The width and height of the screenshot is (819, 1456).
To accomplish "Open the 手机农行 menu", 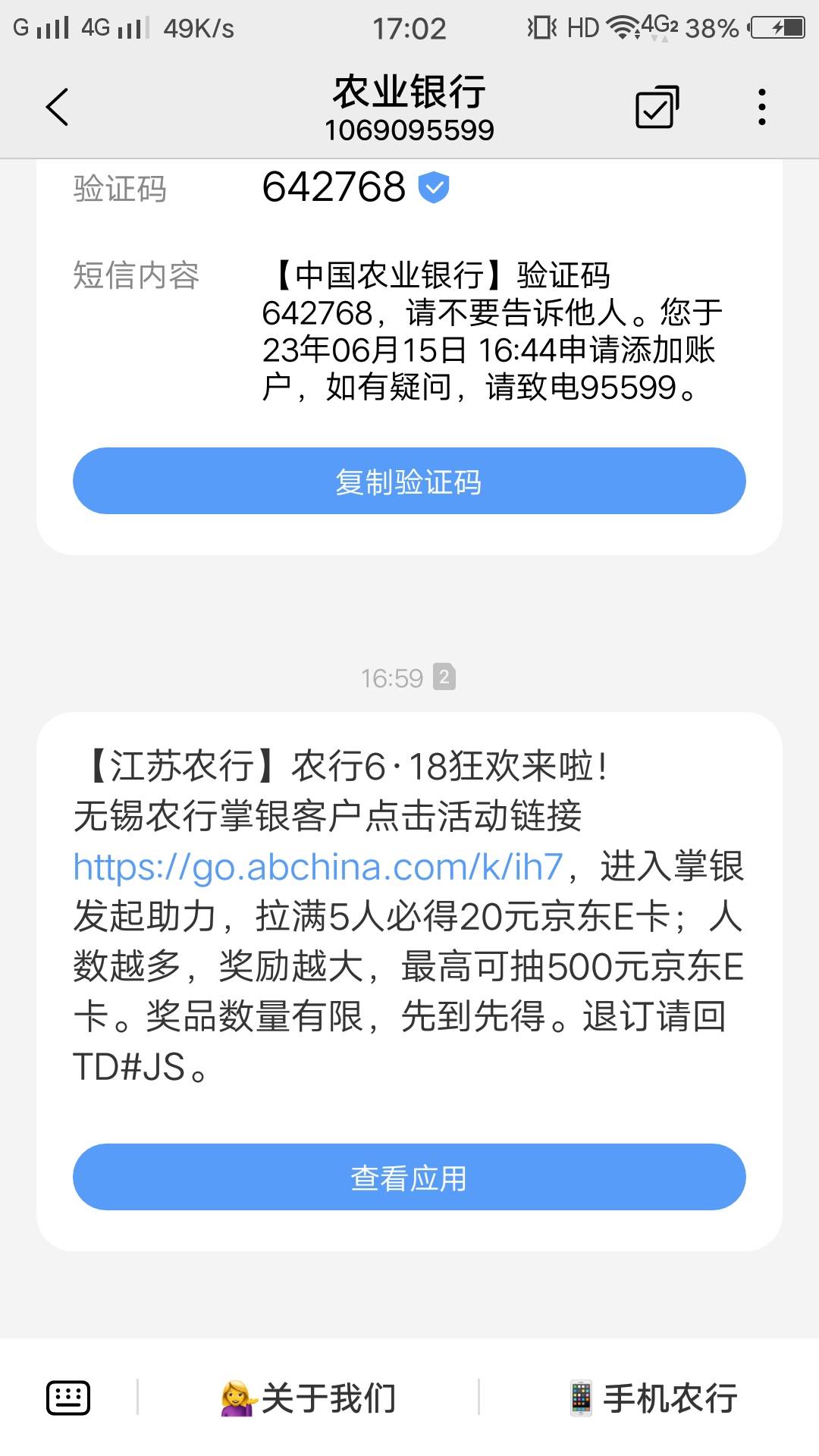I will tap(654, 1398).
